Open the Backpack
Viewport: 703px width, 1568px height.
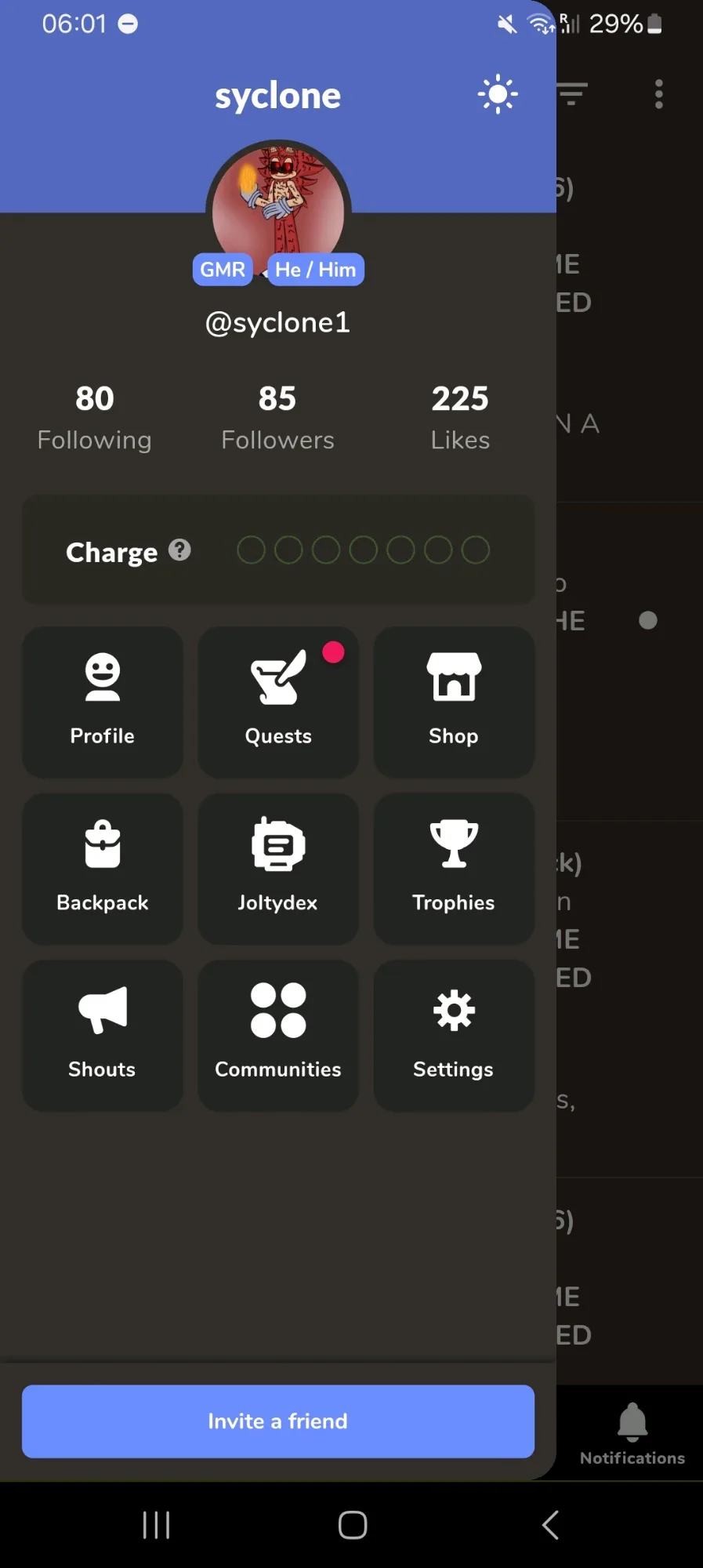[103, 869]
